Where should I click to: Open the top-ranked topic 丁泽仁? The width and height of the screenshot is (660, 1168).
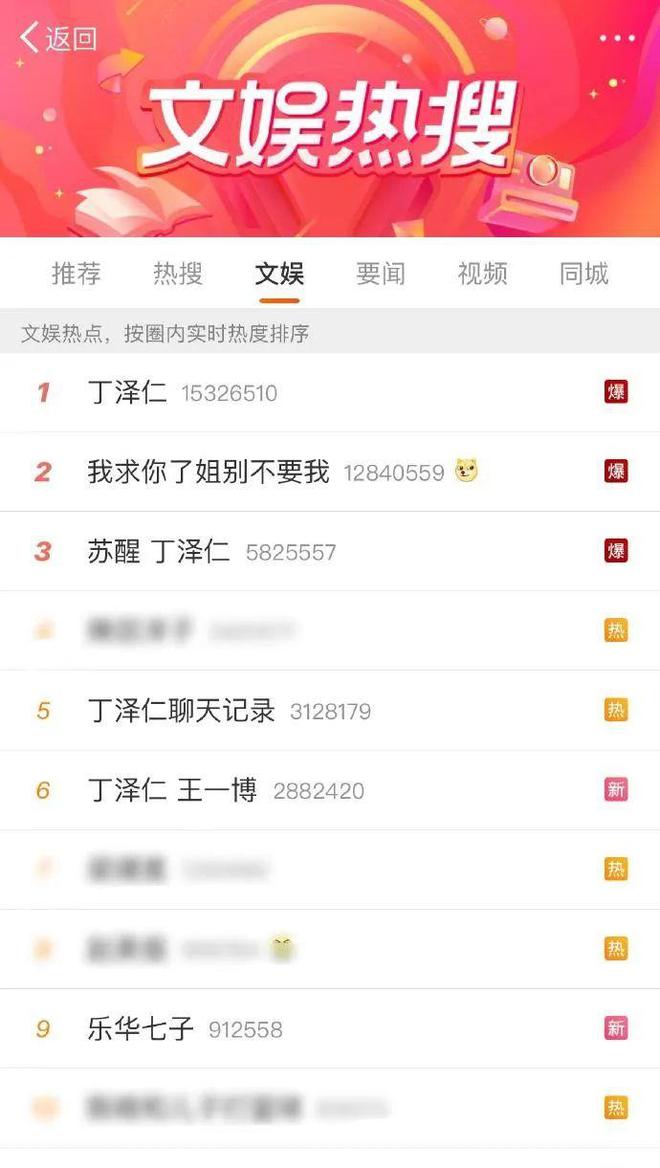click(x=127, y=392)
